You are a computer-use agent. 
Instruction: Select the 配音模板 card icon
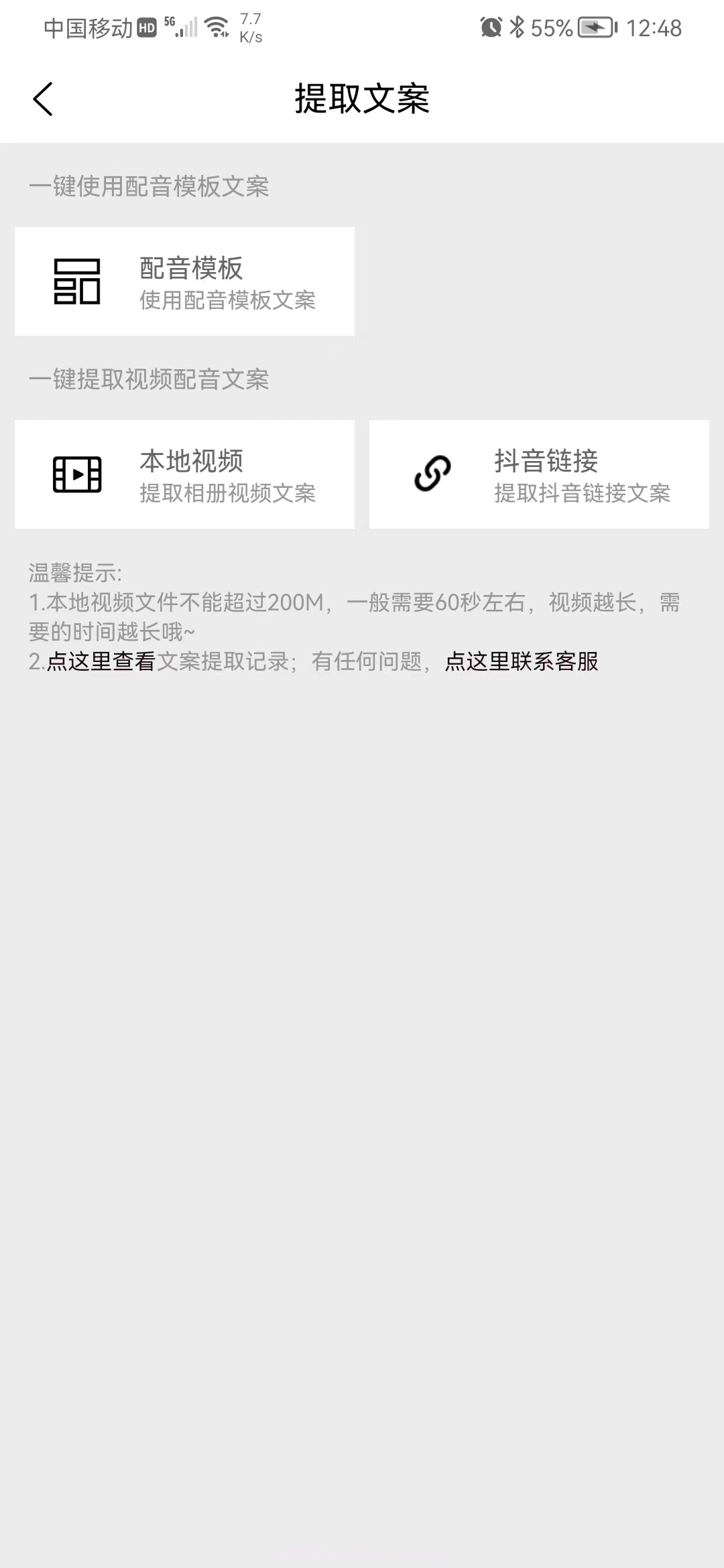coord(76,281)
